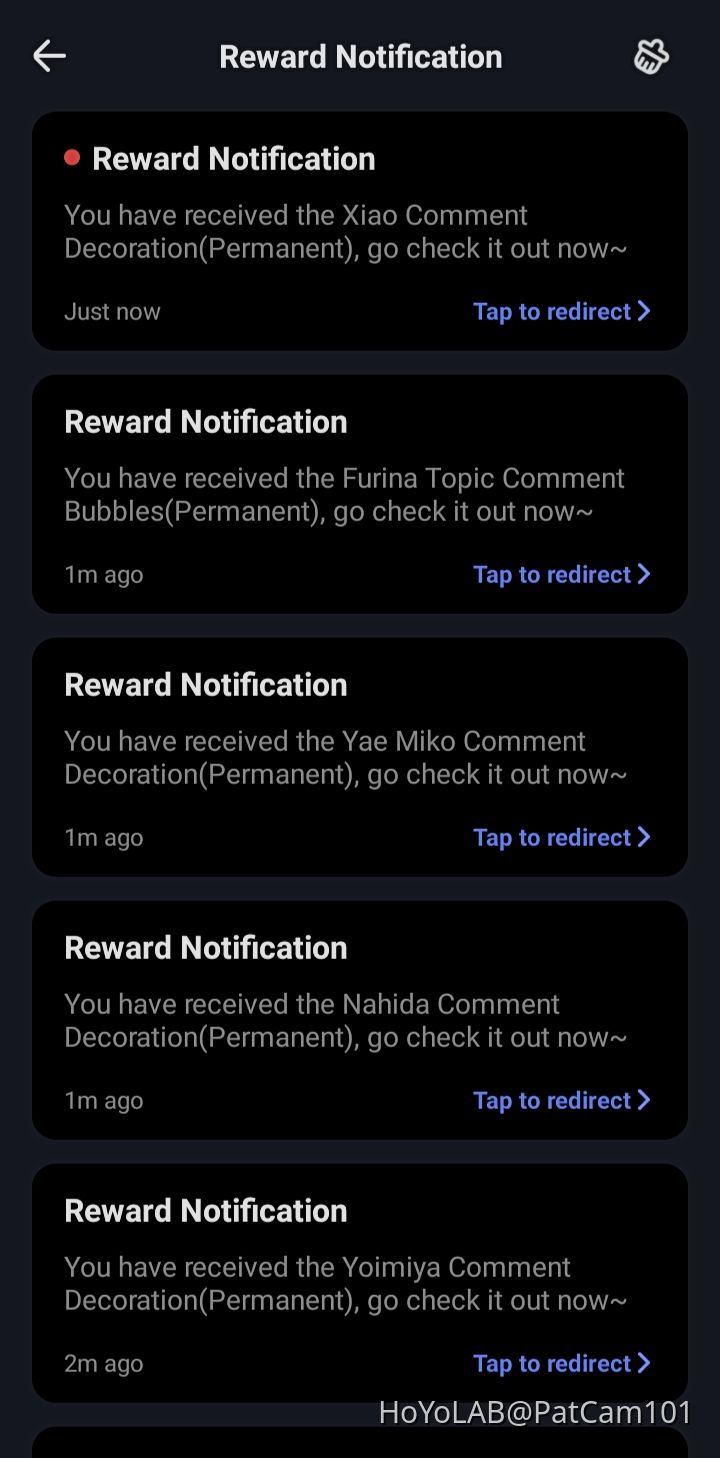Open the Nahida notification card
This screenshot has width=720, height=1458.
[x=360, y=1020]
